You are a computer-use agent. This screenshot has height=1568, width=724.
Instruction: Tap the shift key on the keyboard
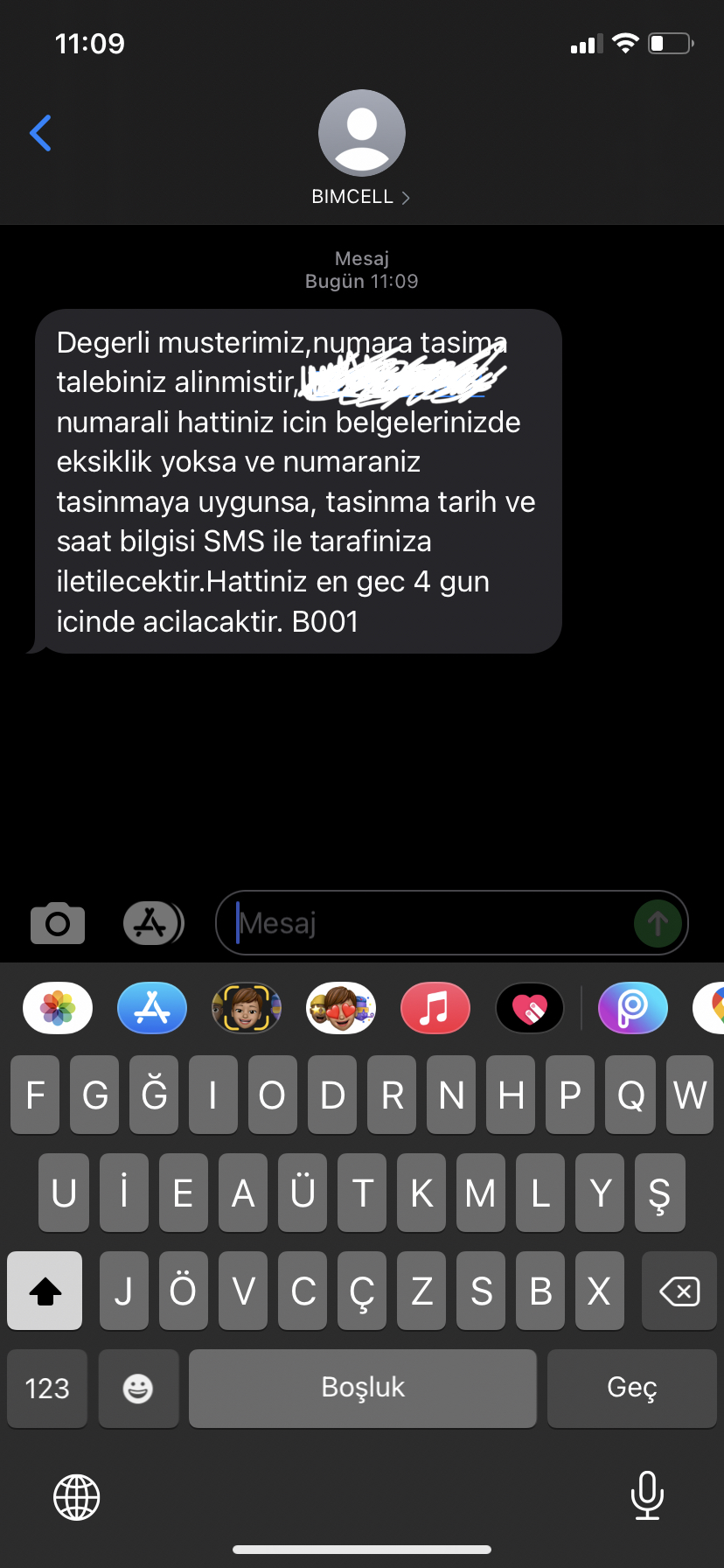pyautogui.click(x=45, y=1291)
